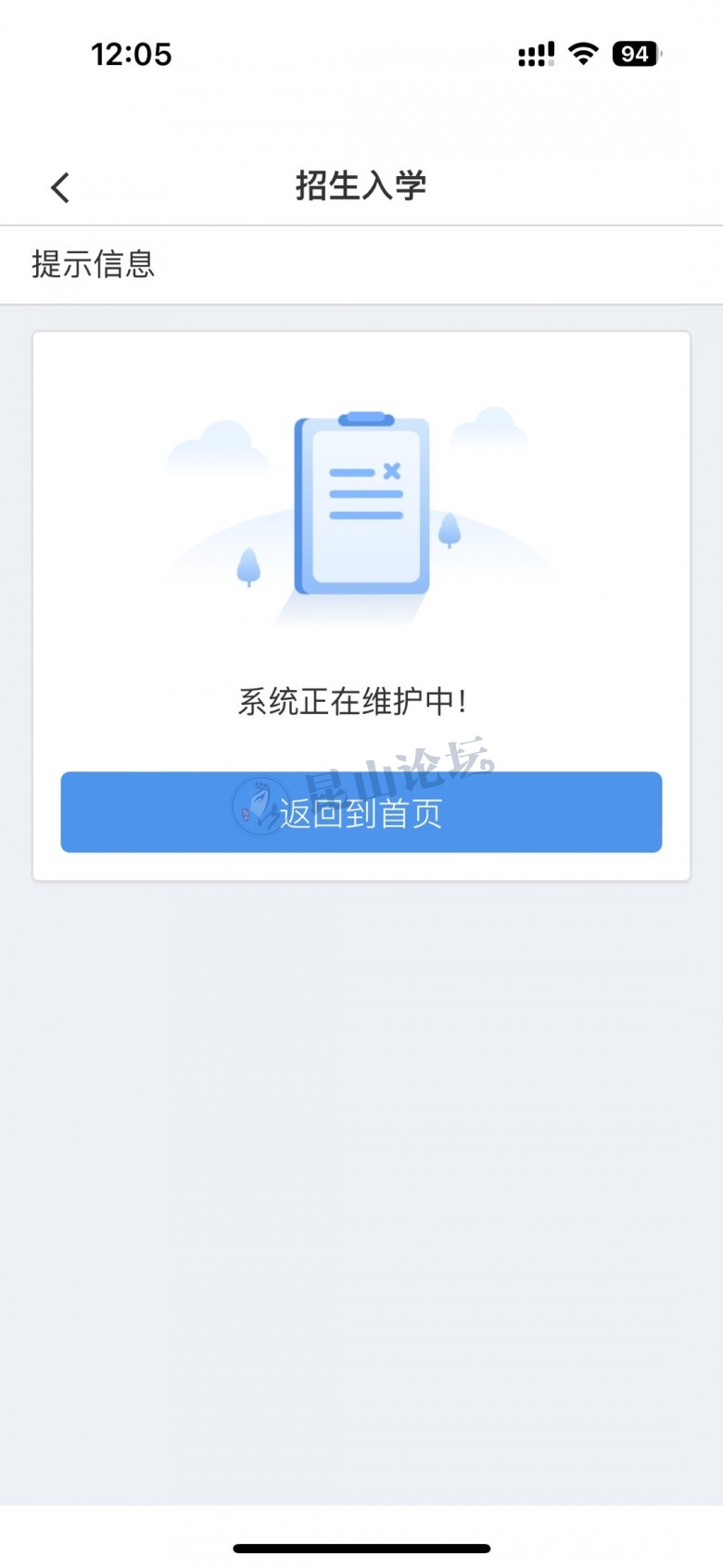The height and width of the screenshot is (1568, 723).
Task: Go back using the top-left arrow
Action: click(60, 187)
